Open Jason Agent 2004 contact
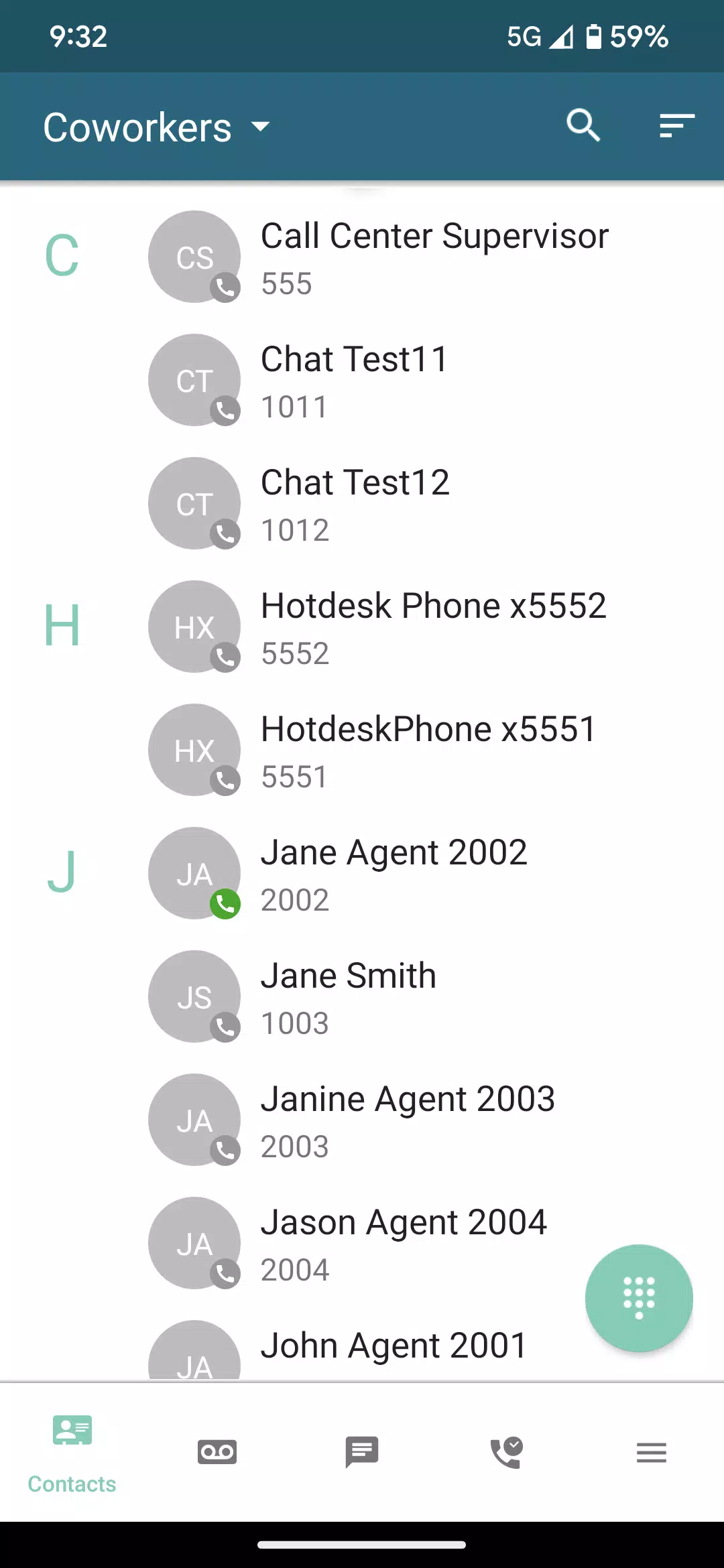Viewport: 724px width, 1568px height. click(x=404, y=1244)
